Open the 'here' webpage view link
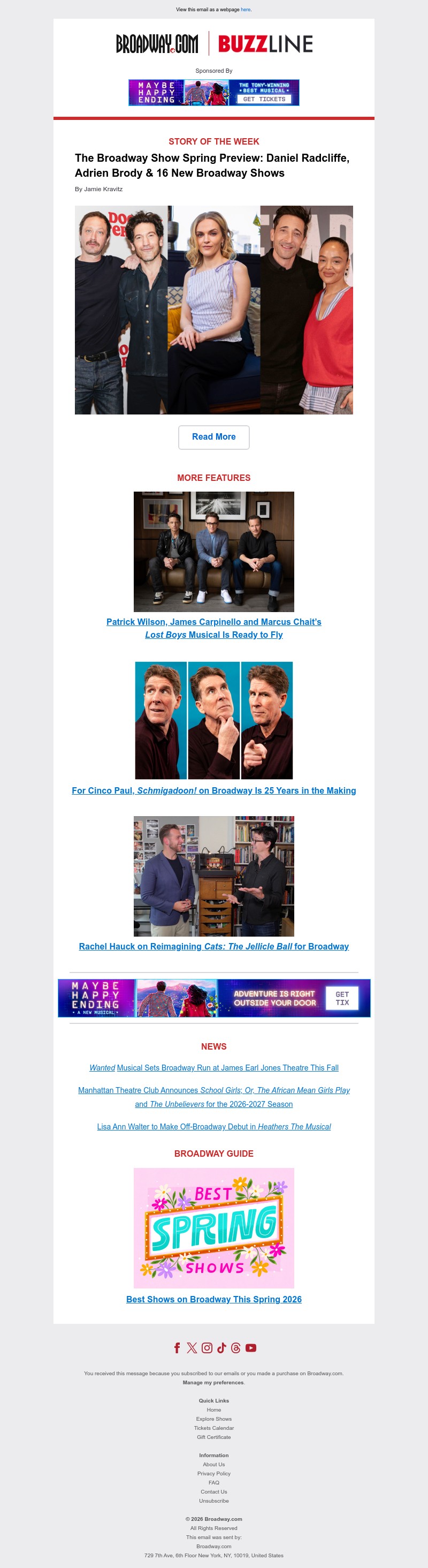The height and width of the screenshot is (1568, 428). pos(246,10)
